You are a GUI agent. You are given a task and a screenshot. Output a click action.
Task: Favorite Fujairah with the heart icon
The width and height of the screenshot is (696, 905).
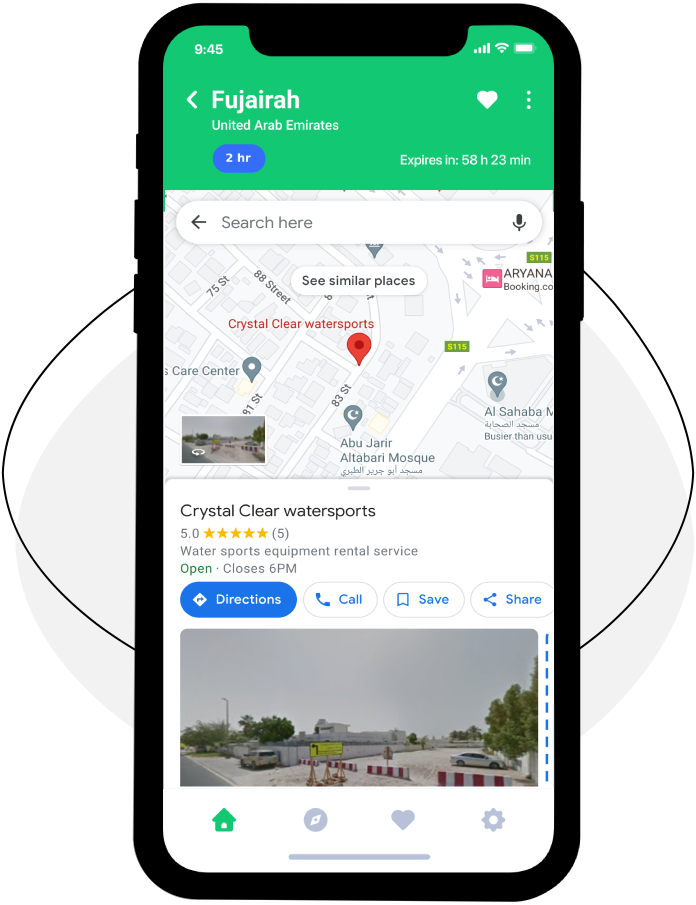point(487,100)
